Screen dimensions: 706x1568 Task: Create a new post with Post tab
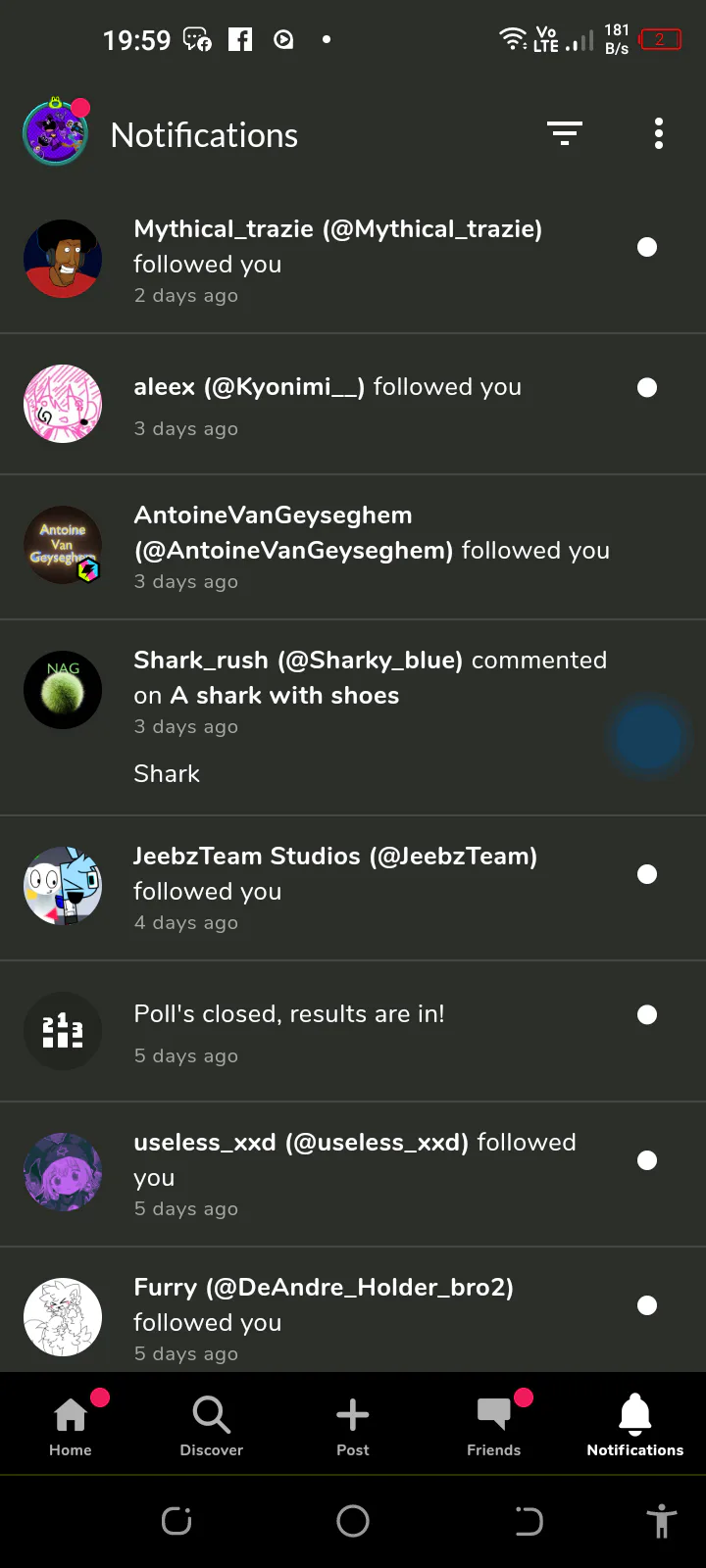coord(353,1424)
